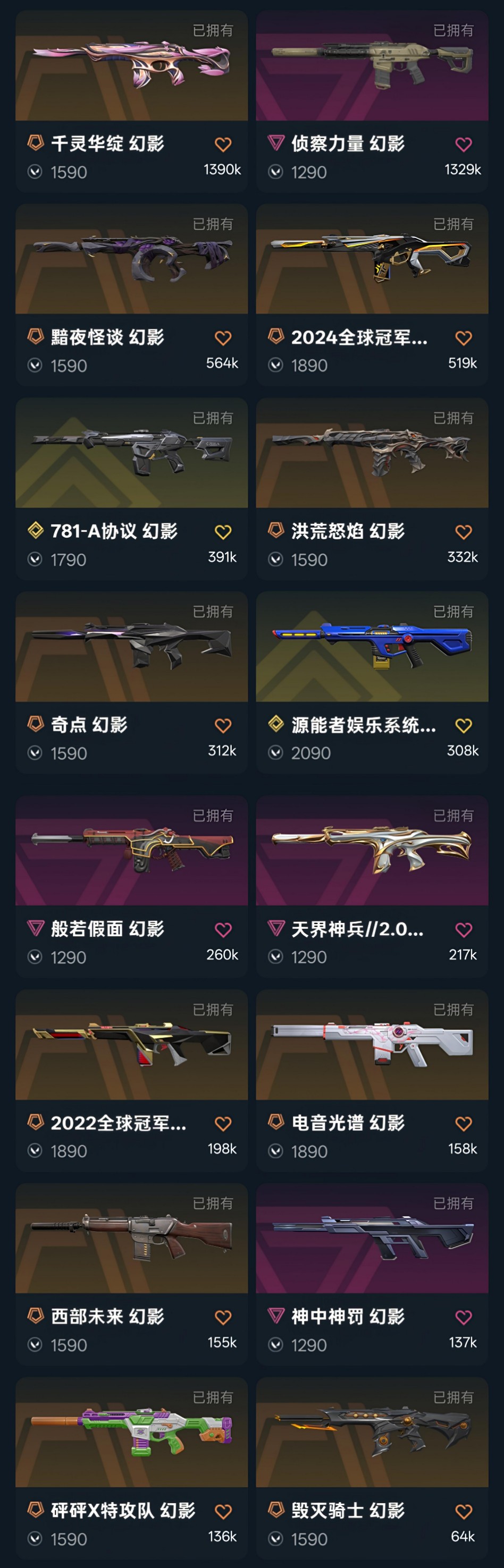Favorite the 毁灭骑士 幻影 skin
The height and width of the screenshot is (1568, 504).
pos(463,1511)
